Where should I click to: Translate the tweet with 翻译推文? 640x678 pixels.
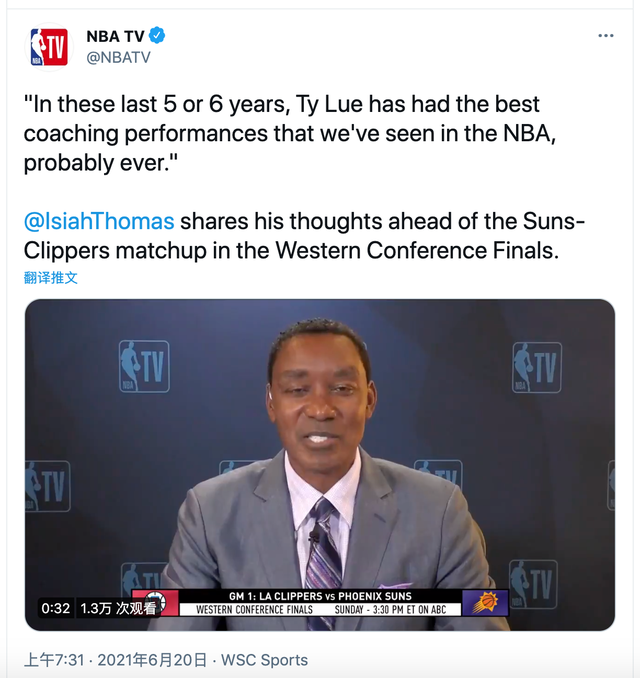(51, 278)
